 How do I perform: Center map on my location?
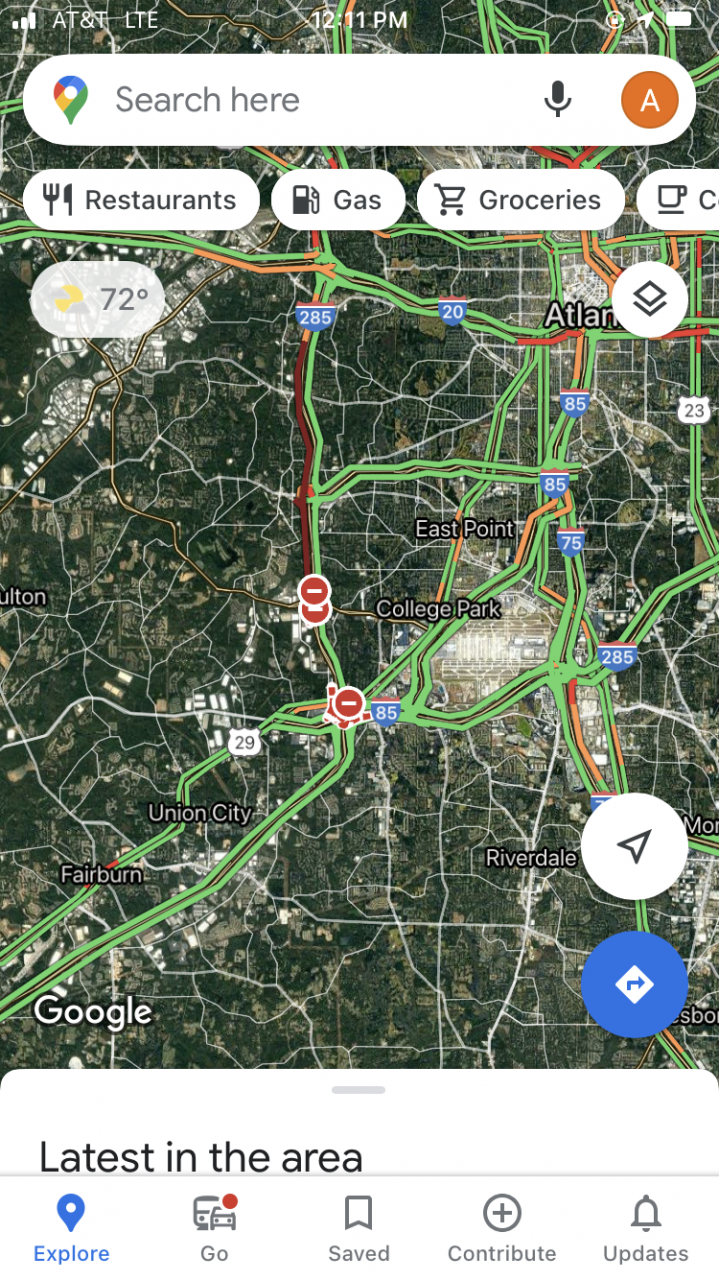(x=634, y=846)
